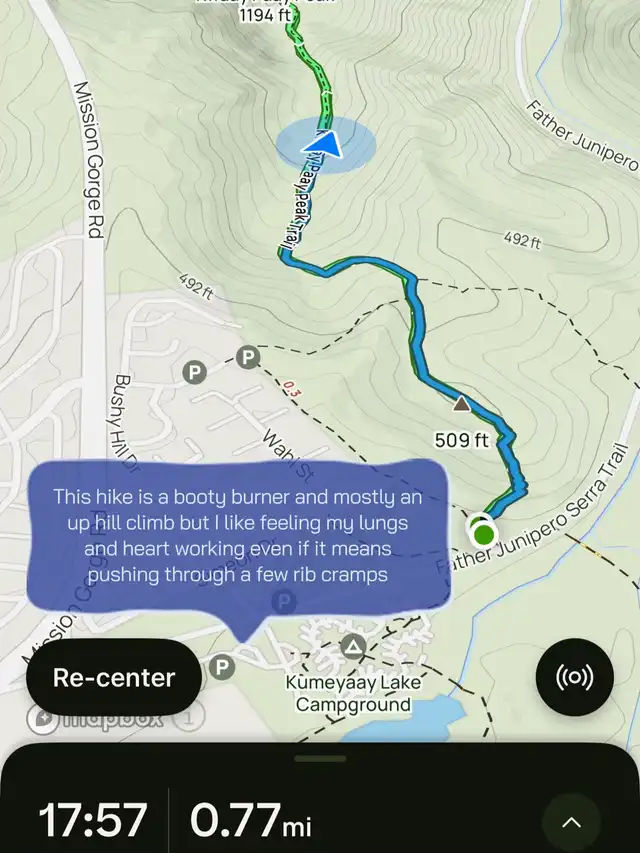Viewport: 640px width, 853px height.
Task: Expand the stats panel with the up chevron
Action: 571,822
